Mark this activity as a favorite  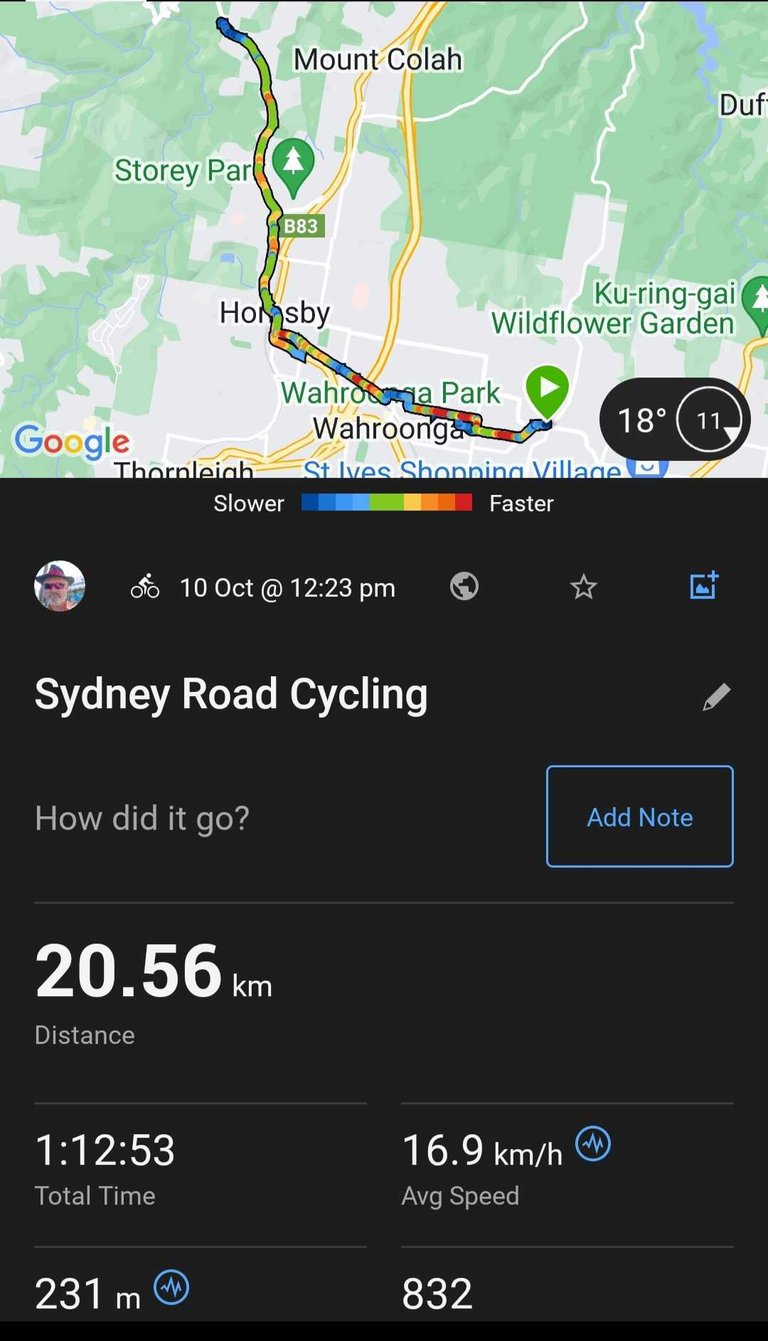pyautogui.click(x=583, y=587)
